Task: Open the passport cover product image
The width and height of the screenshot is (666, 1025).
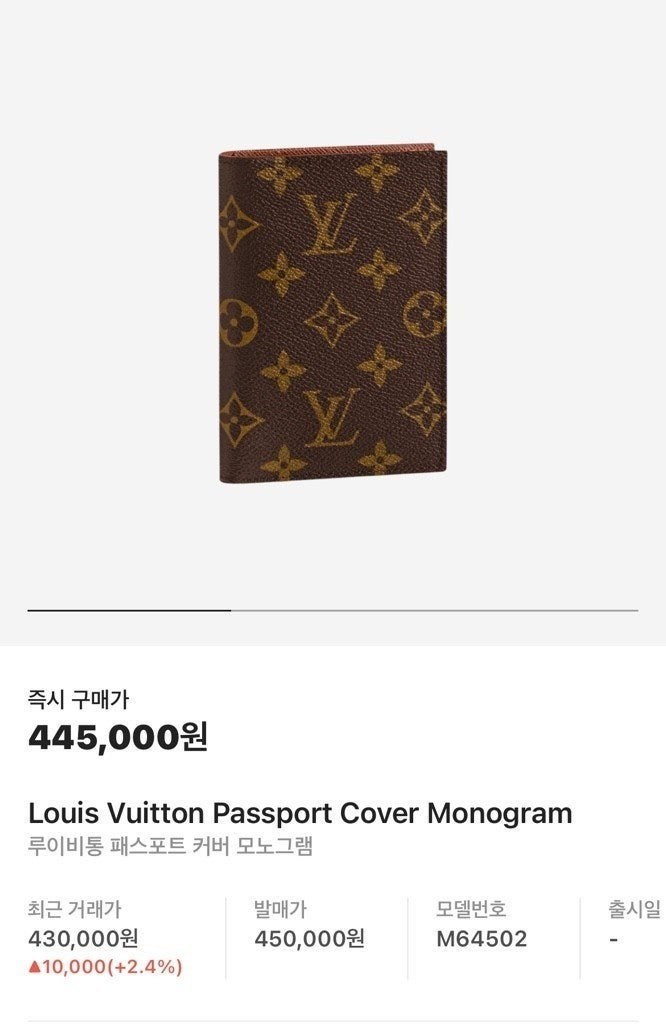Action: point(333,315)
